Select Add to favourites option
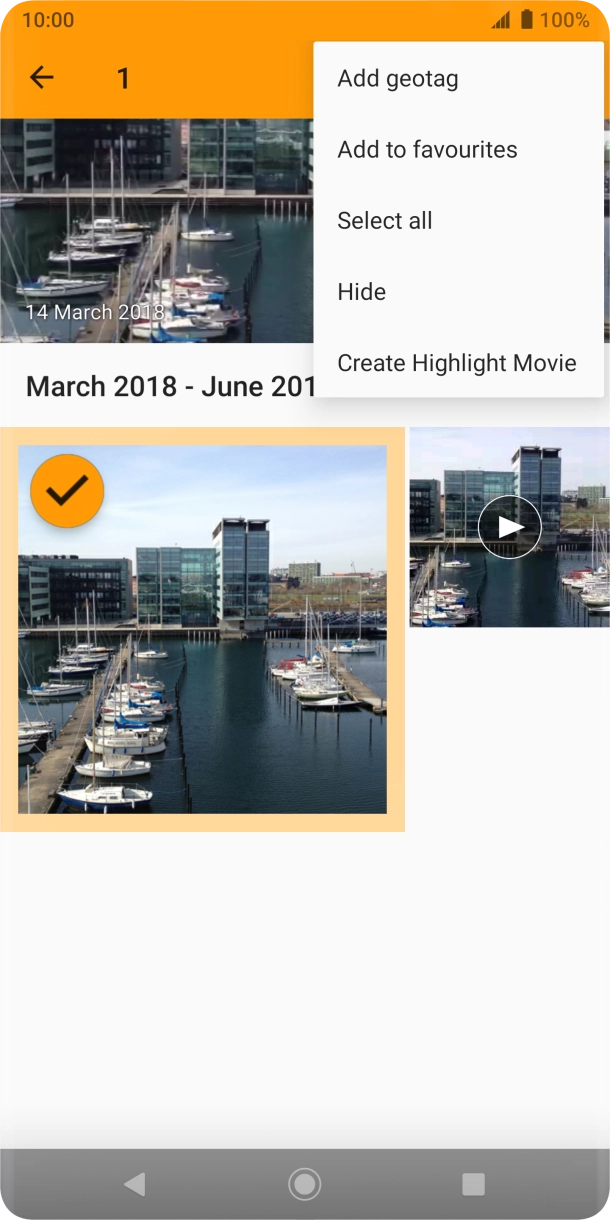 tap(427, 150)
